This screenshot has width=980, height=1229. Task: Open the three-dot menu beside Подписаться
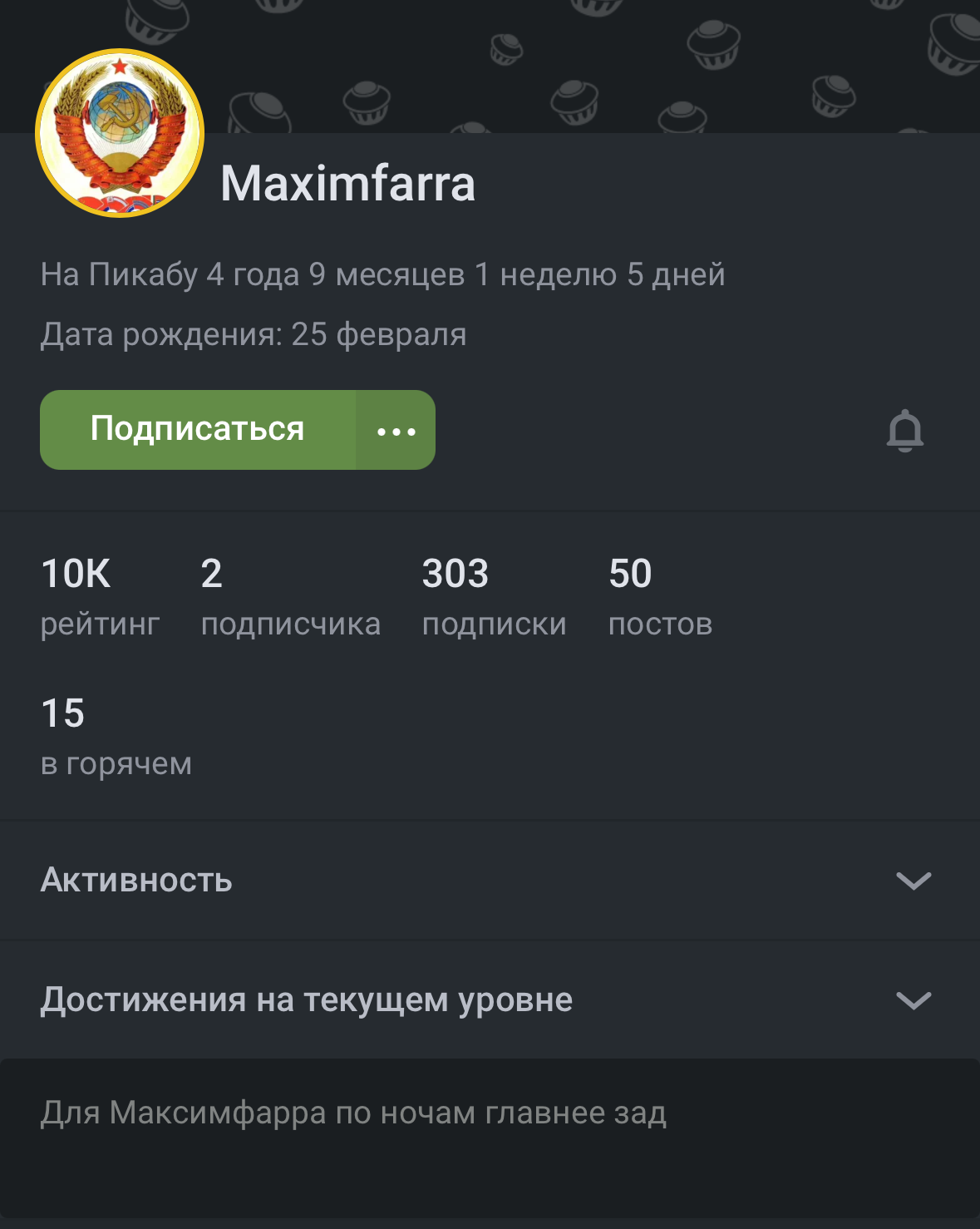(x=396, y=431)
